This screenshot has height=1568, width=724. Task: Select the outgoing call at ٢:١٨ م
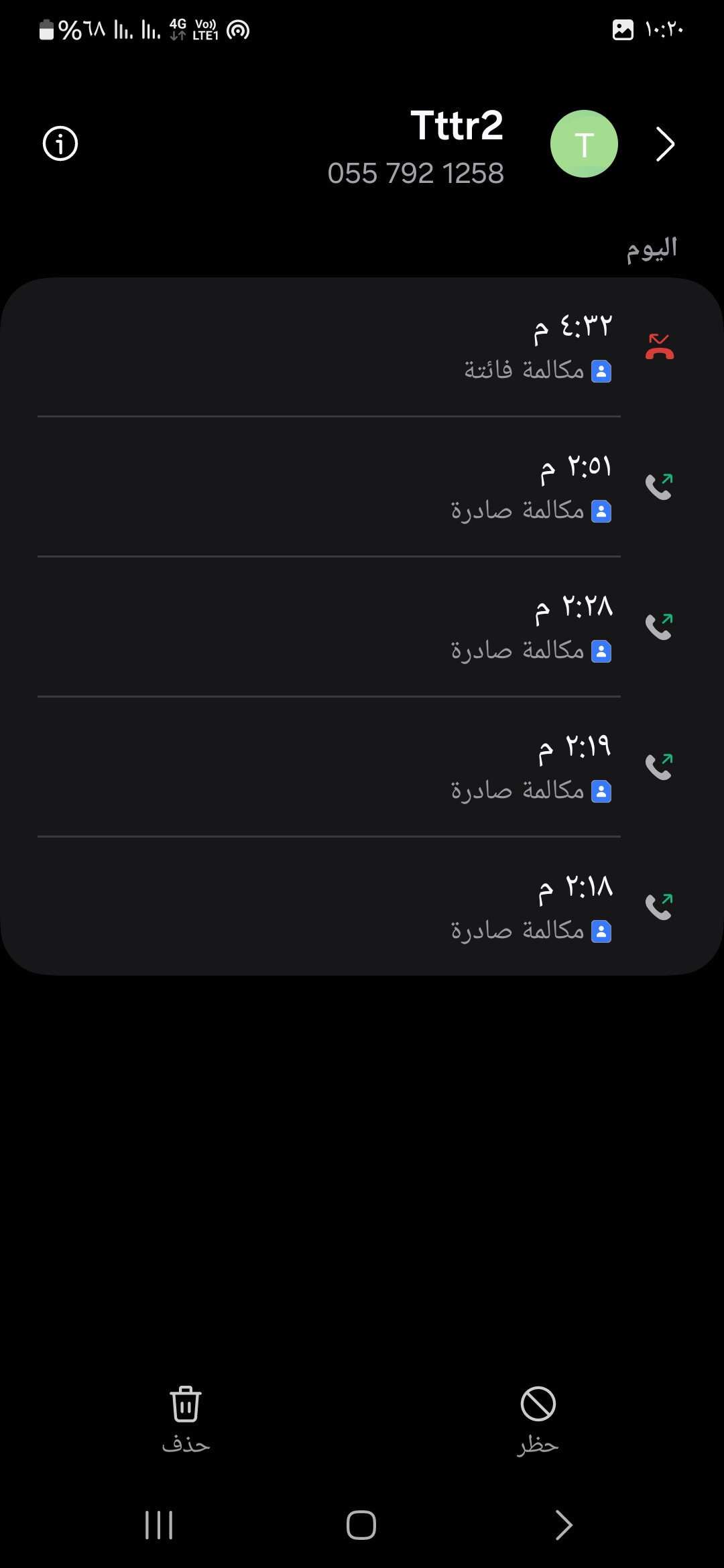pos(362,906)
